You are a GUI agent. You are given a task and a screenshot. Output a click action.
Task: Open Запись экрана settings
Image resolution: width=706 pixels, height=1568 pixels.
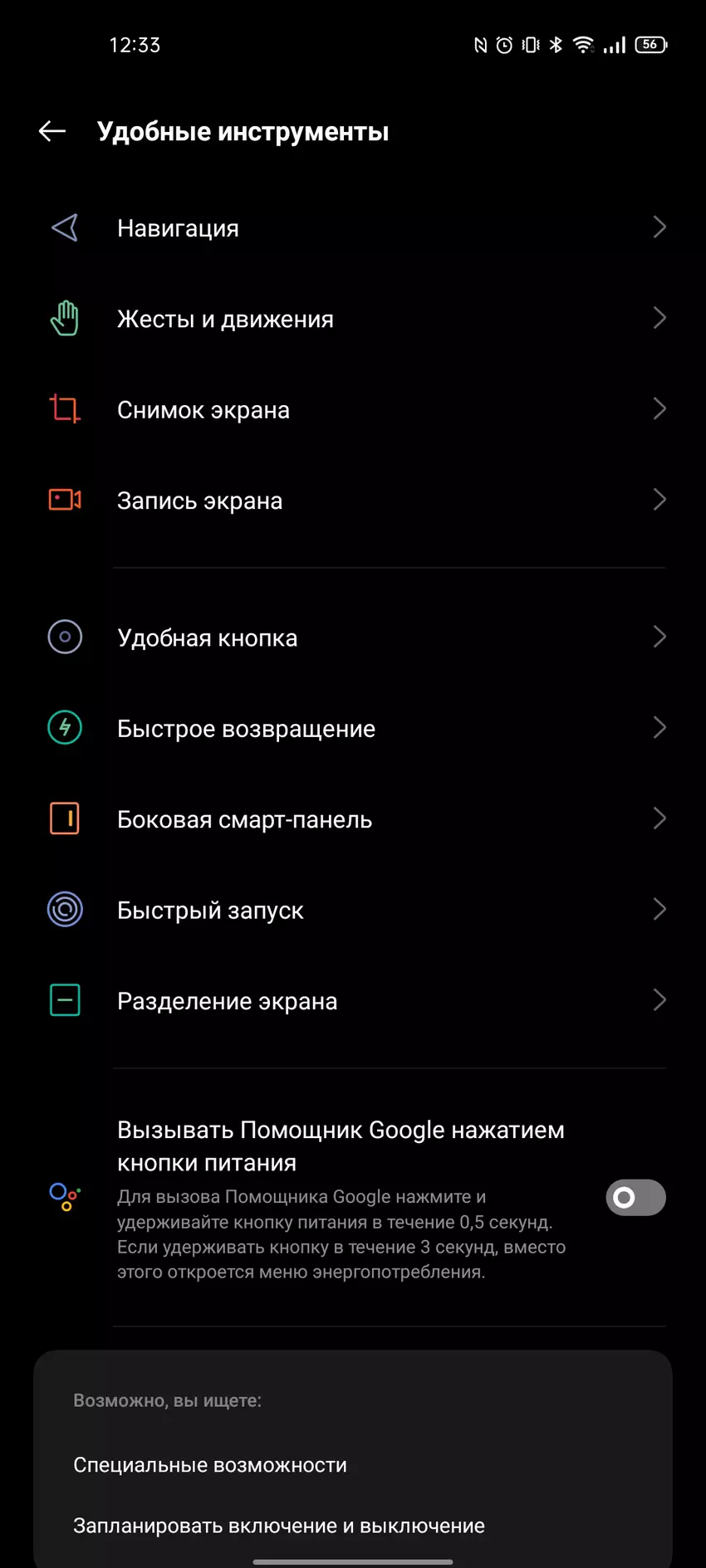pos(353,501)
